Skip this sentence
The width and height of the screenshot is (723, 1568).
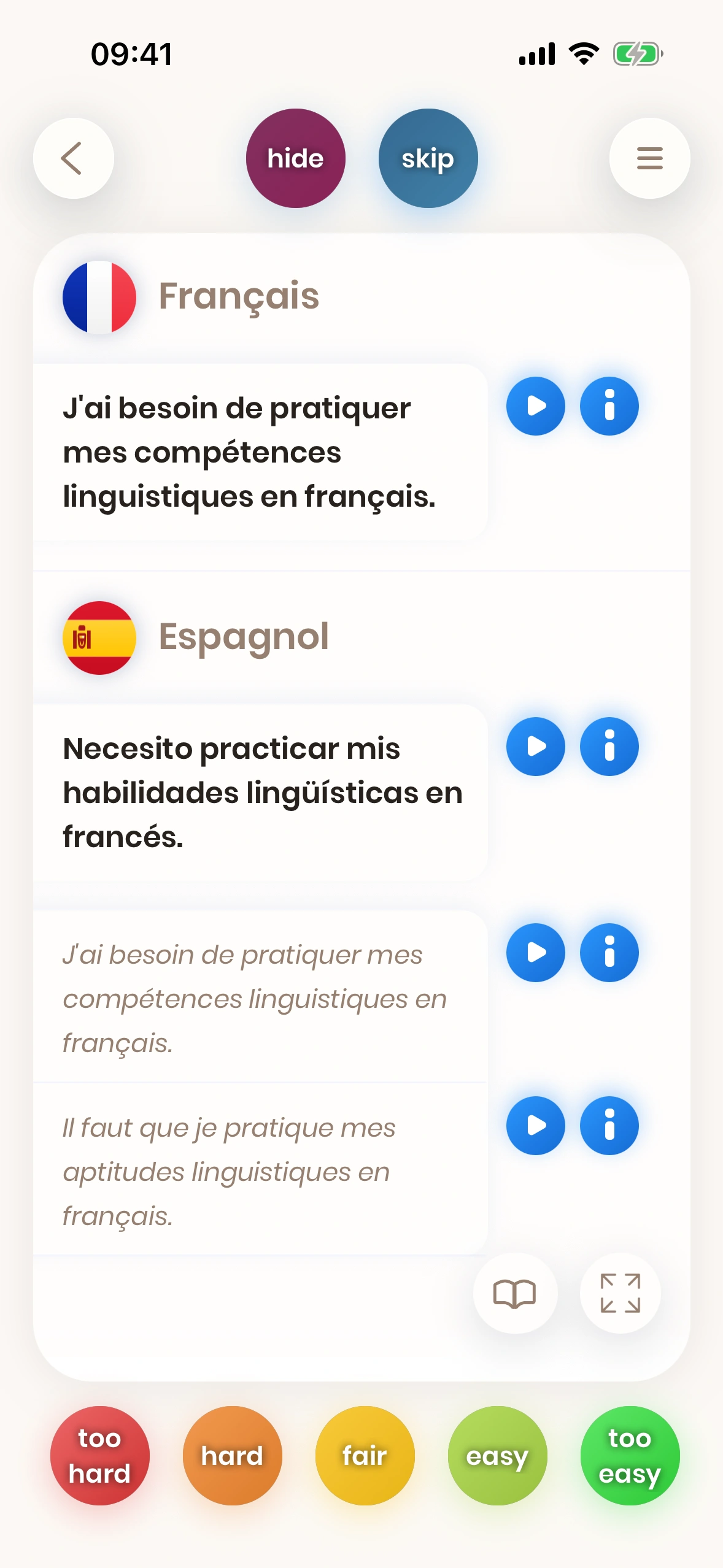click(428, 158)
